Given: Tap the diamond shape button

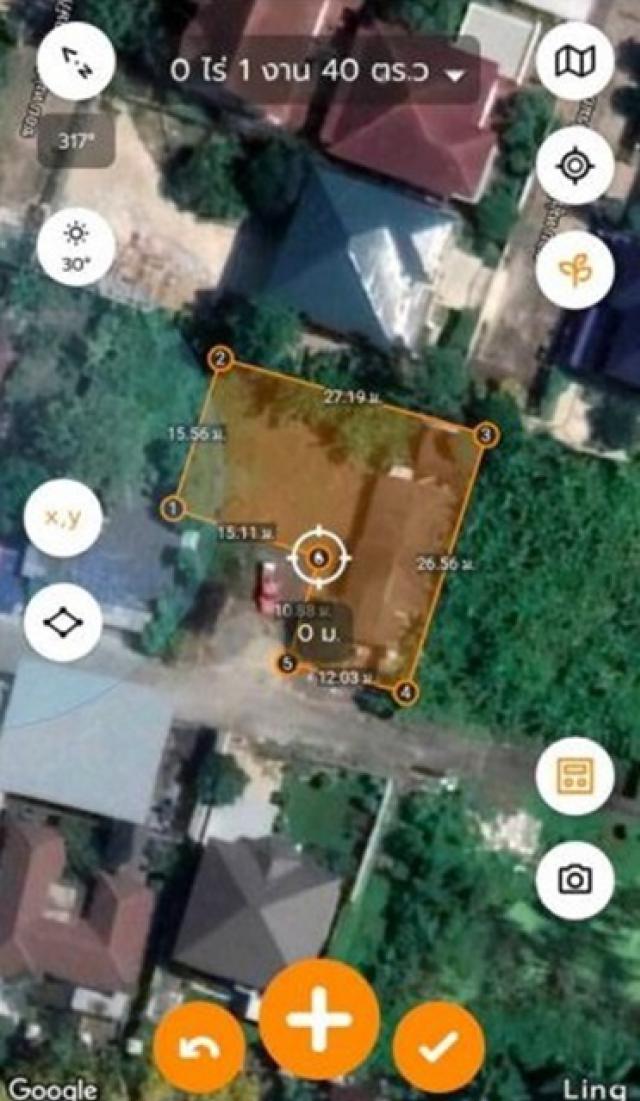Looking at the screenshot, I should pyautogui.click(x=63, y=623).
